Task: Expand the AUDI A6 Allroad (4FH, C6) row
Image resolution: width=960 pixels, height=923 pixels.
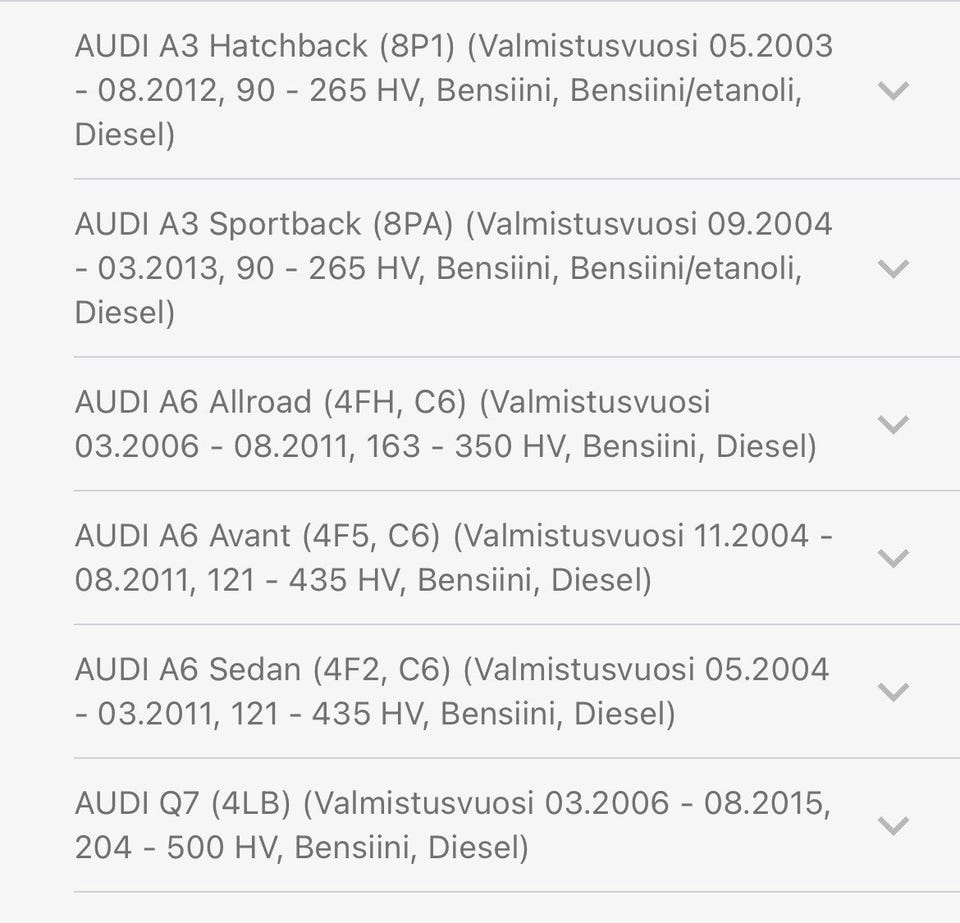Action: (x=892, y=424)
